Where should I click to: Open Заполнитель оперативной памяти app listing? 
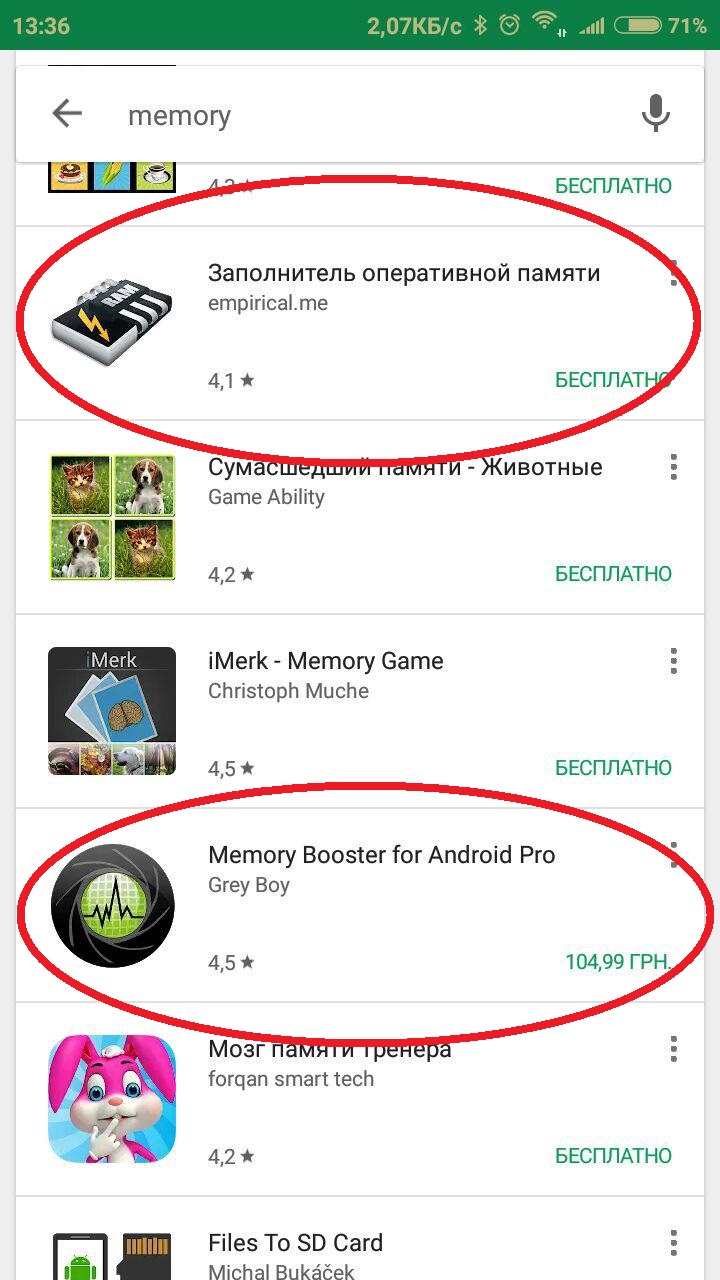click(x=403, y=273)
